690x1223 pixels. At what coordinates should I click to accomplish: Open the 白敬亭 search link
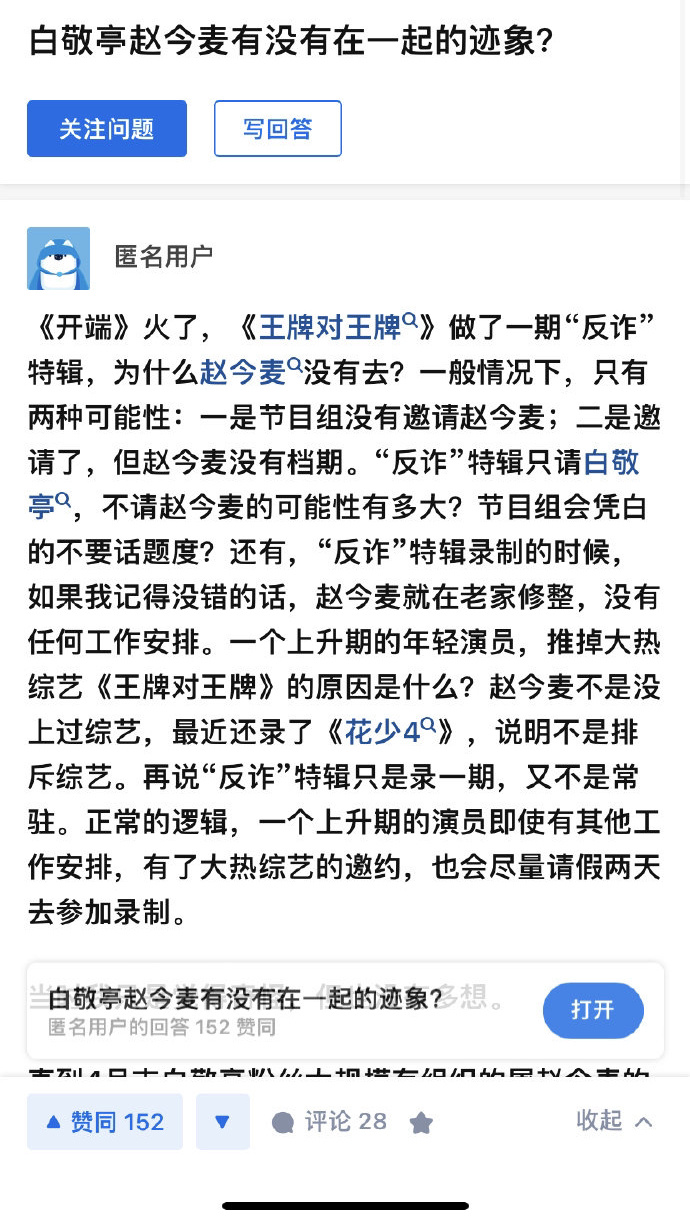pos(611,463)
